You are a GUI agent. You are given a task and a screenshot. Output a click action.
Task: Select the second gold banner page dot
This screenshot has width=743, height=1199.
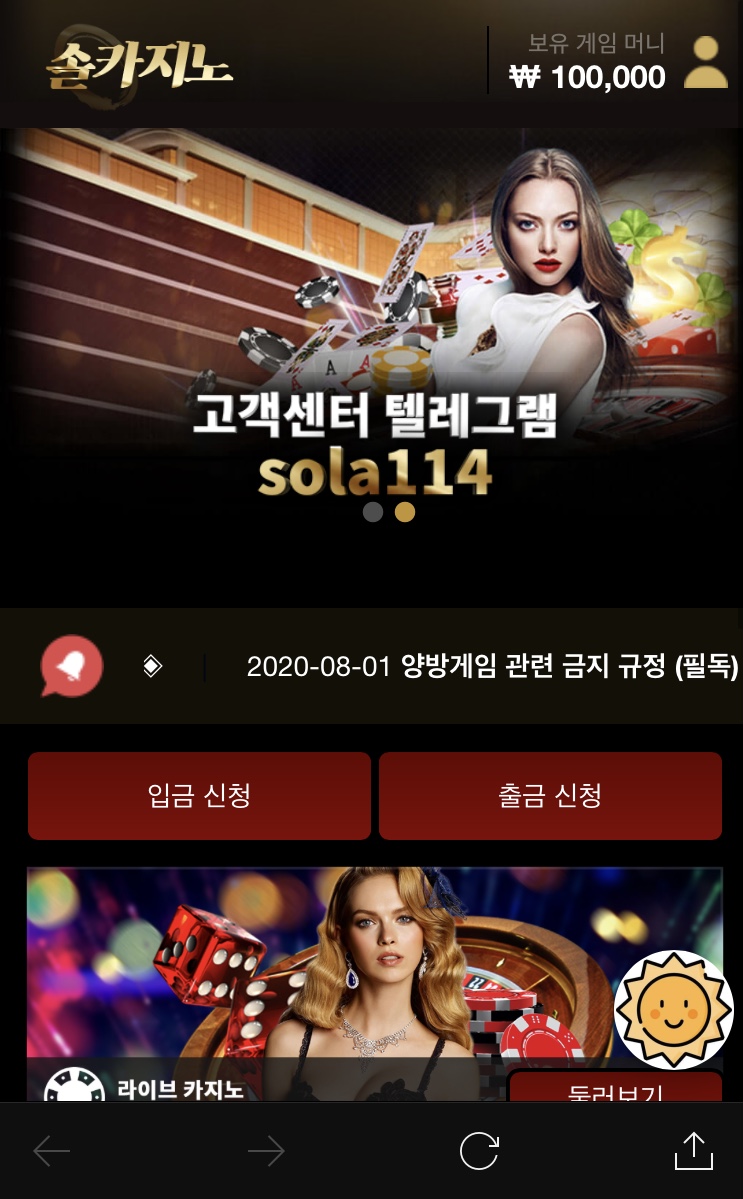click(x=405, y=512)
